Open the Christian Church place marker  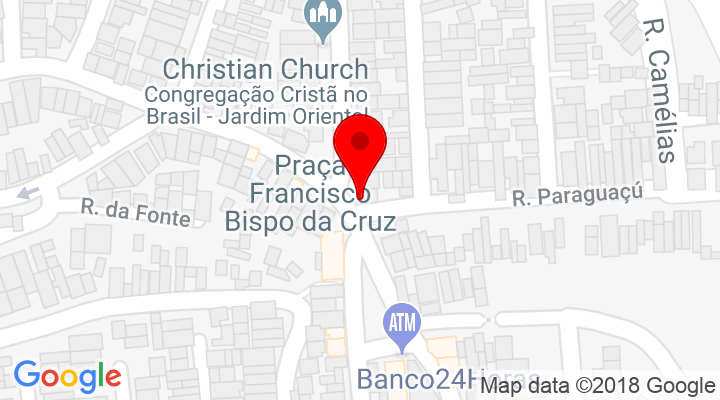322,17
